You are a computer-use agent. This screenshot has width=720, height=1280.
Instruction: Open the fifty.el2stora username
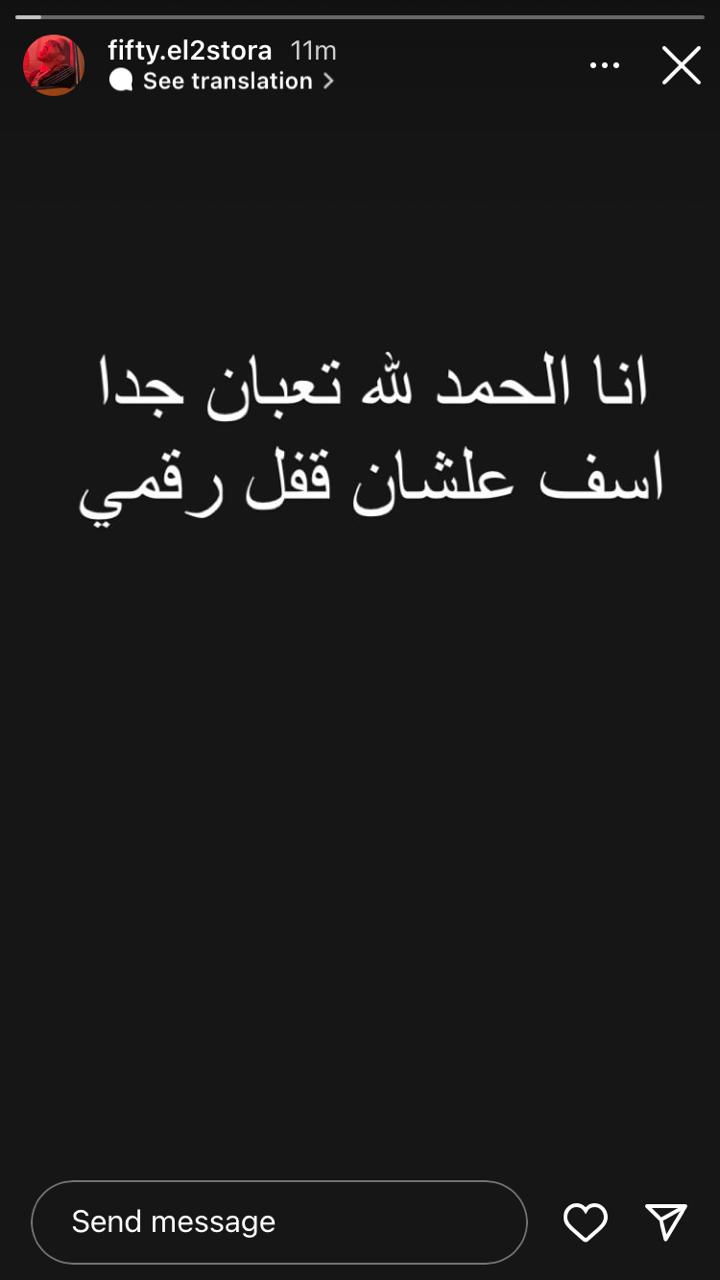[190, 50]
